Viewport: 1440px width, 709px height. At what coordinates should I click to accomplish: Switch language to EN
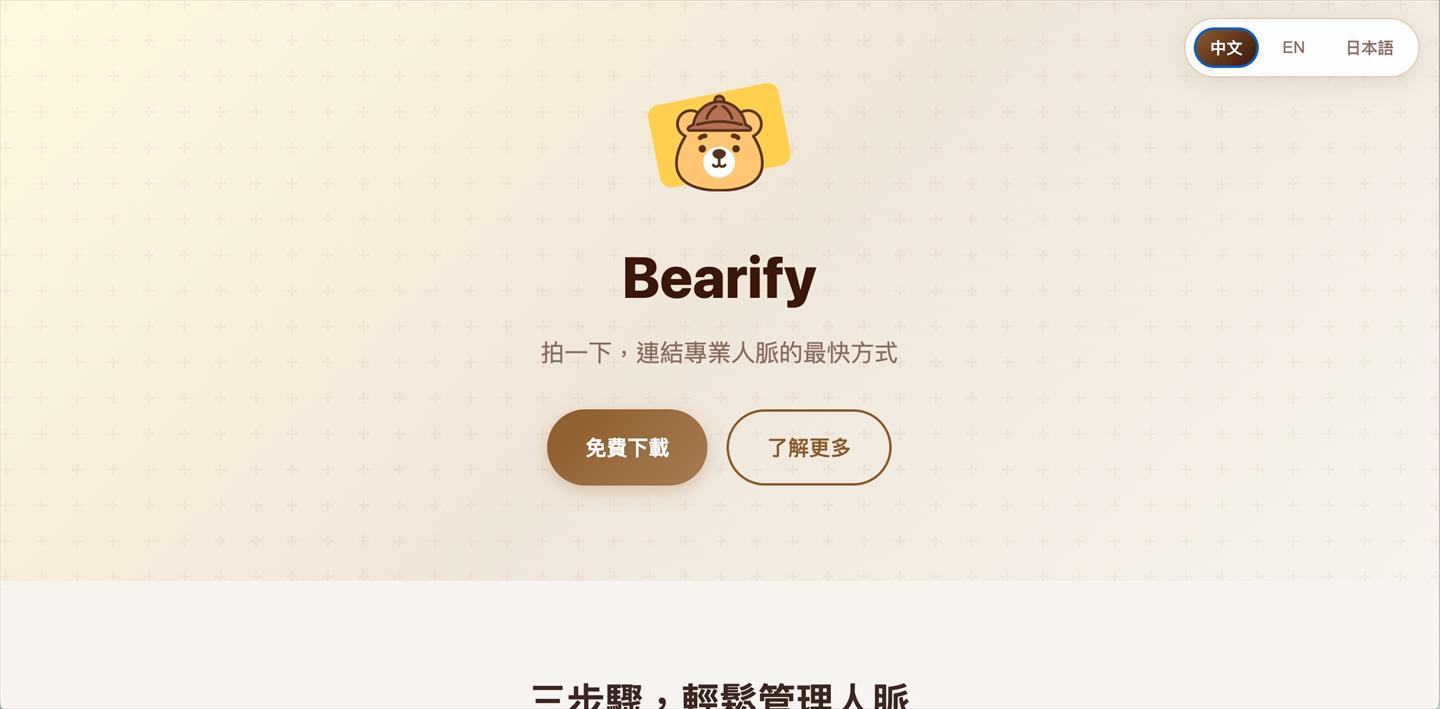1293,47
